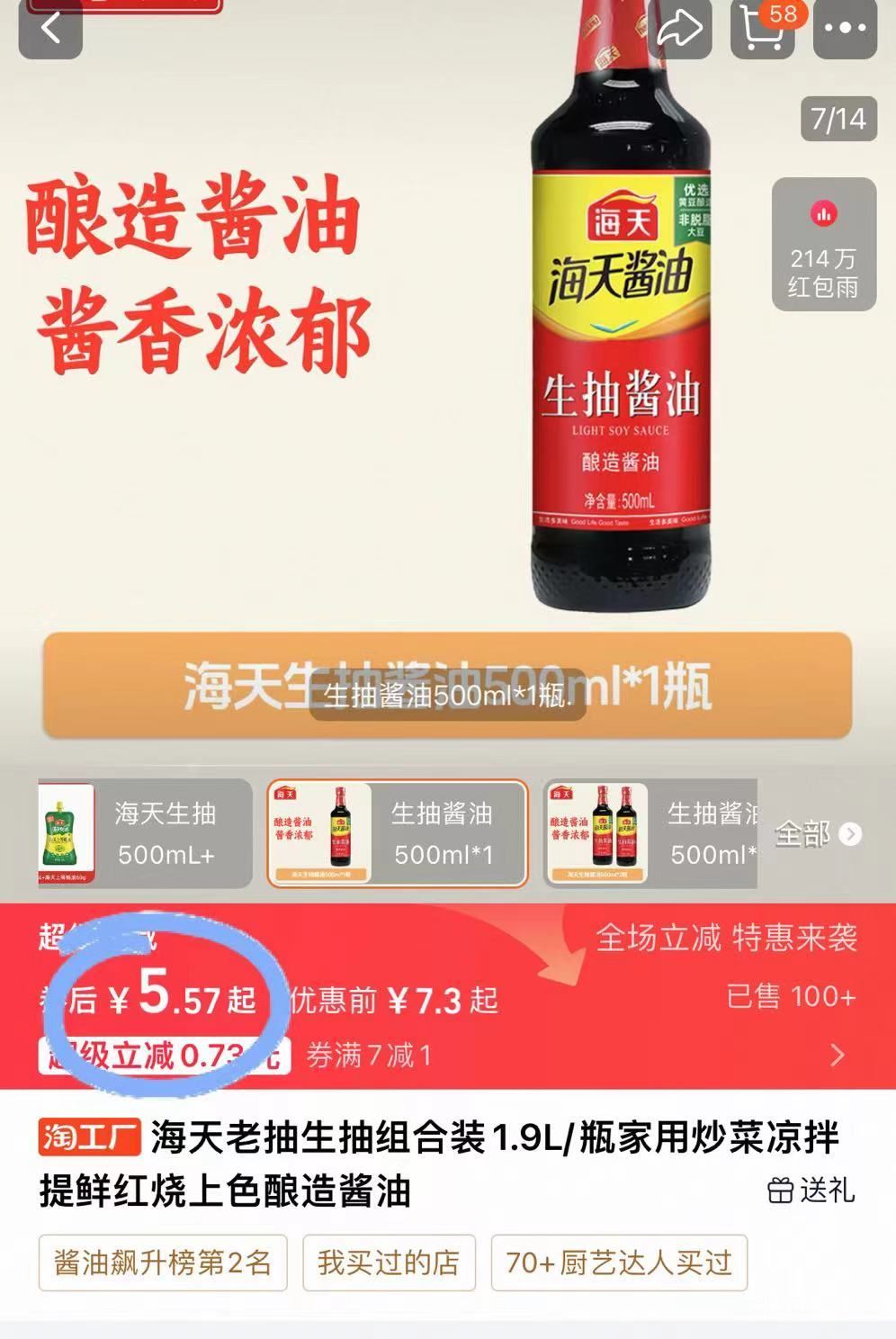Open the 70+厨艺达人买过 tag

click(619, 1263)
